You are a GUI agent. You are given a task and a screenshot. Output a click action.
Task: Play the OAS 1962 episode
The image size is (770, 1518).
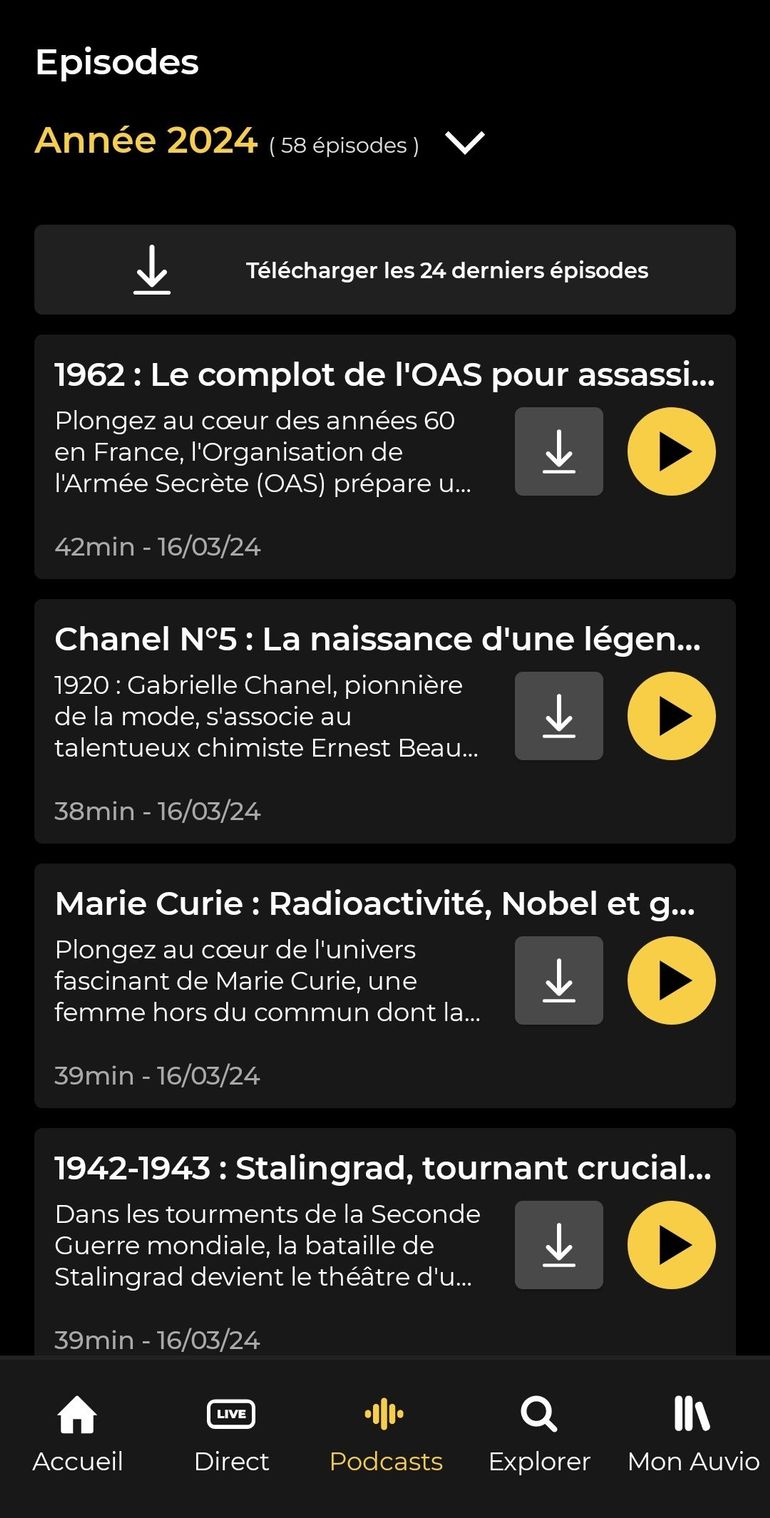(671, 451)
